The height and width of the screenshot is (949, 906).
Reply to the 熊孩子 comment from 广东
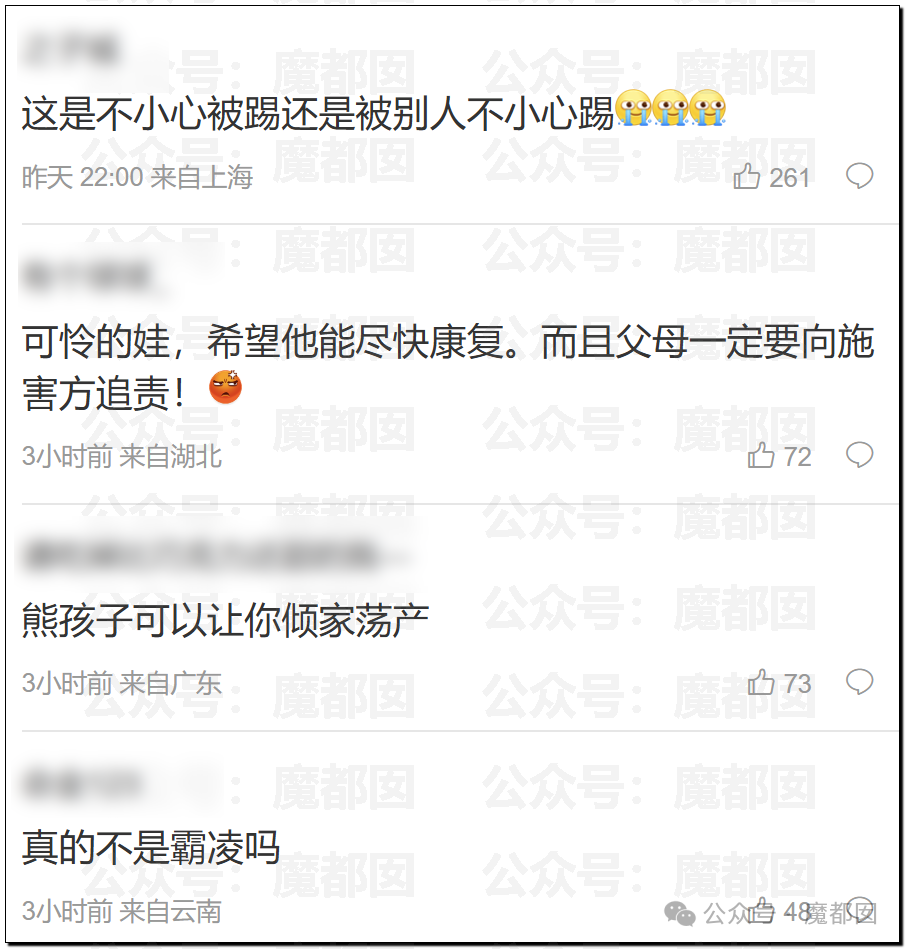point(859,683)
